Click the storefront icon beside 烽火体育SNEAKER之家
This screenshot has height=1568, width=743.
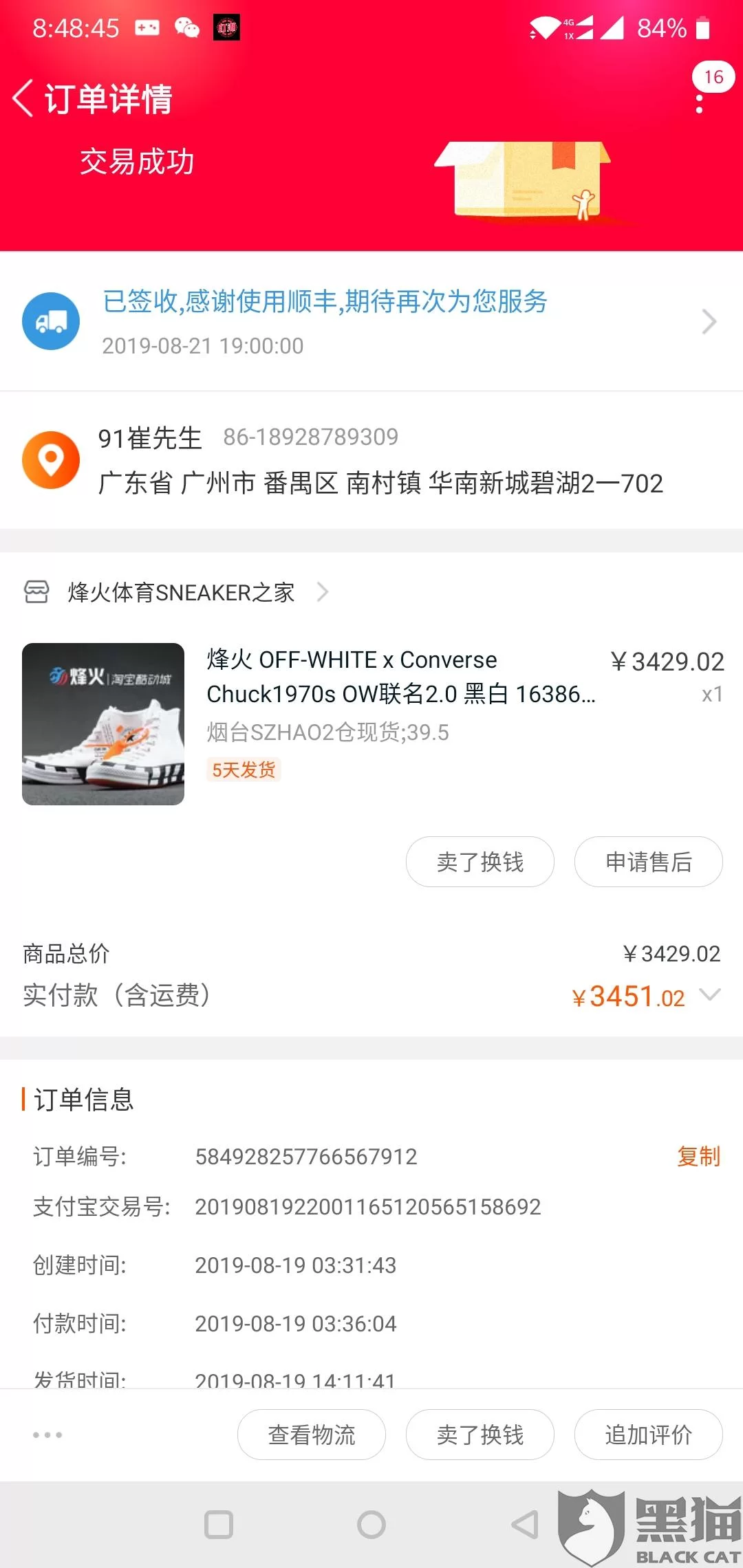[x=36, y=591]
